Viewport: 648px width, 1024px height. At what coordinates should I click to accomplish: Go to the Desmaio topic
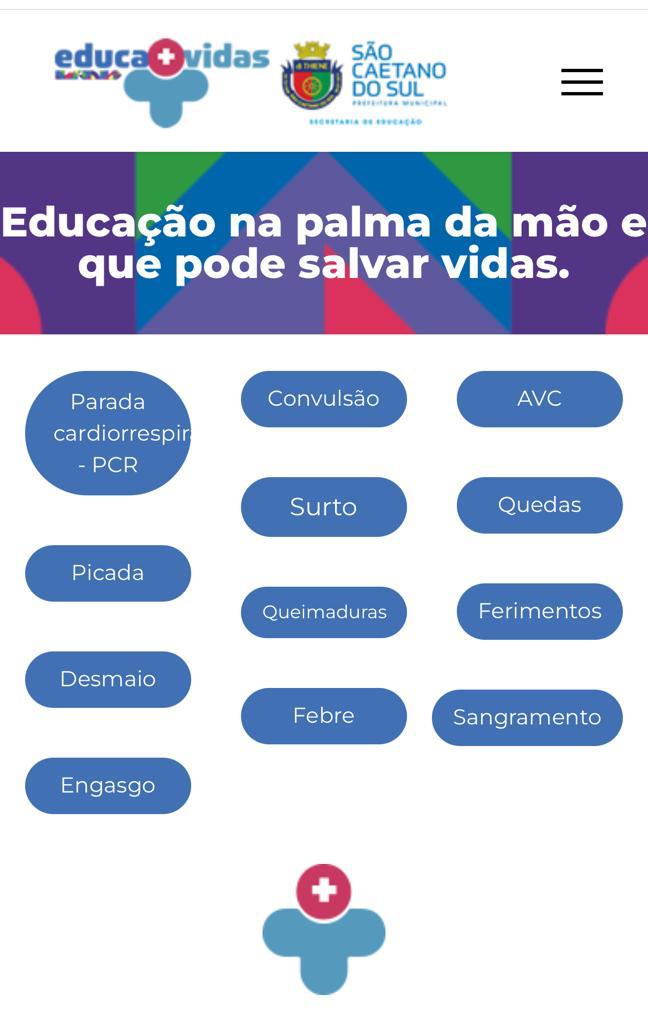(x=108, y=679)
